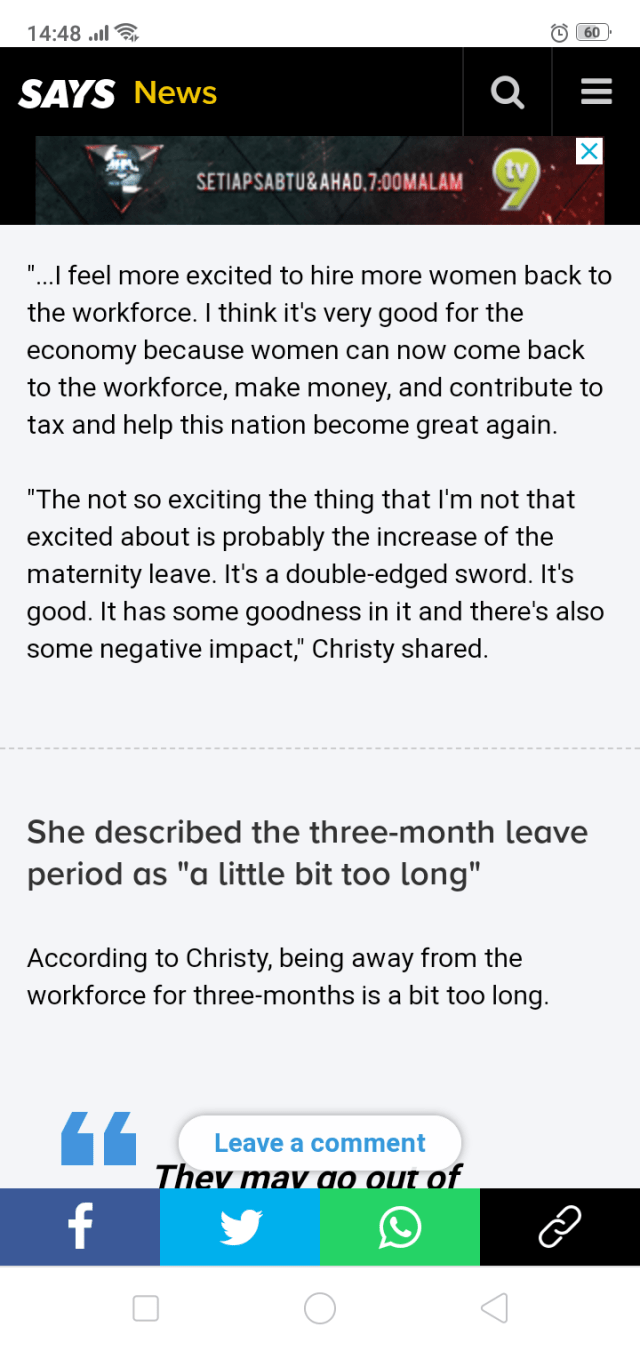Open the hamburger menu
Viewport: 640px width, 1351px height.
pos(596,92)
